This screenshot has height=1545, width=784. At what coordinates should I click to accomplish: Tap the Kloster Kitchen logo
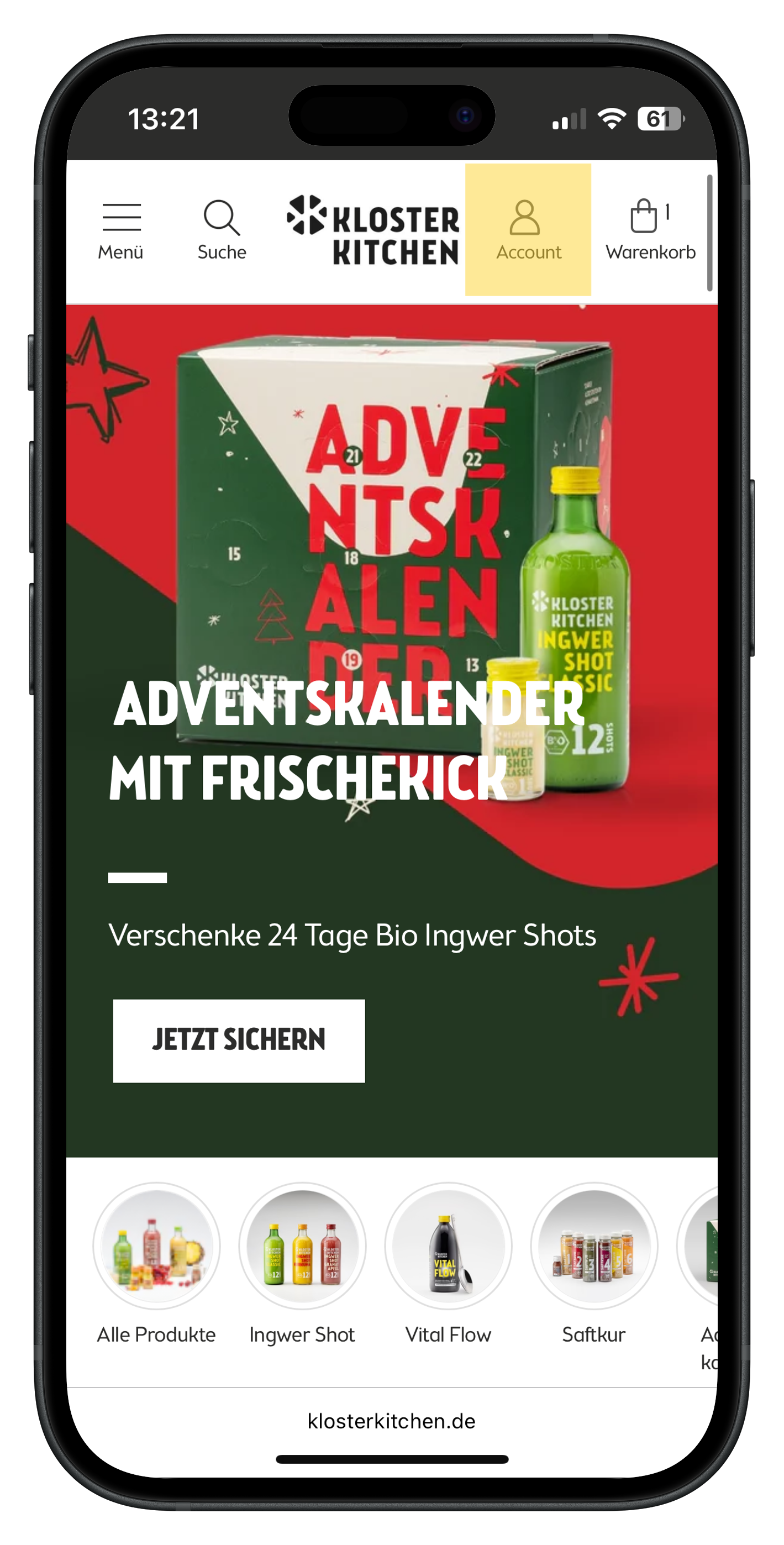(373, 230)
